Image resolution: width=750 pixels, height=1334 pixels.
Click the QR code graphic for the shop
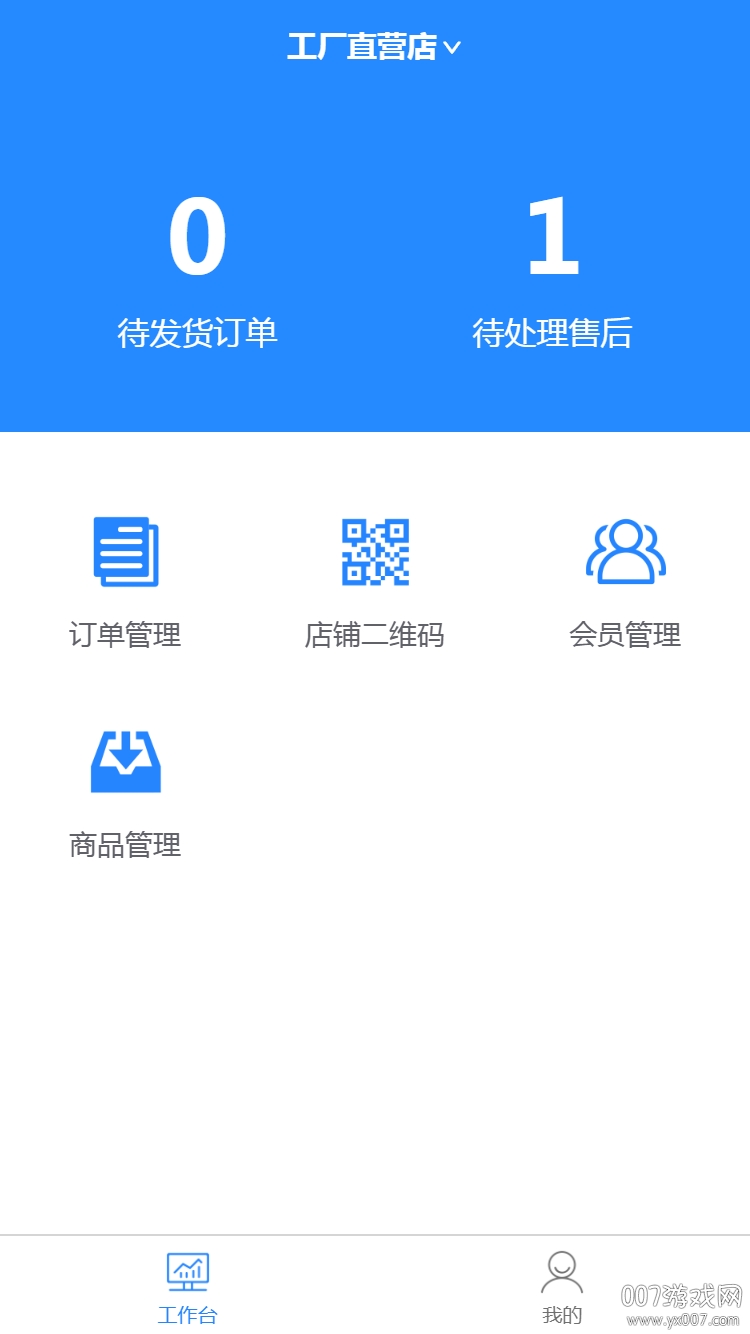[x=375, y=550]
